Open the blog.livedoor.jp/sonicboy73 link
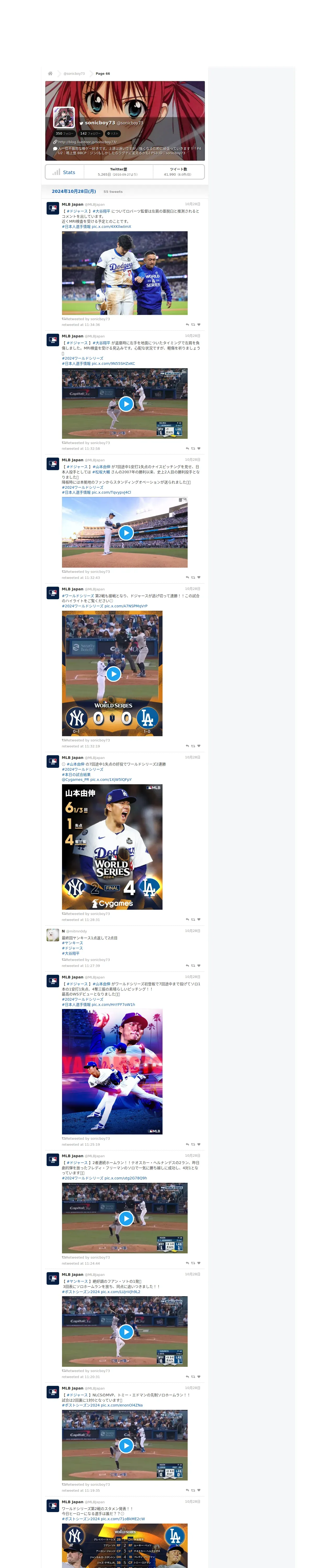 point(87,142)
